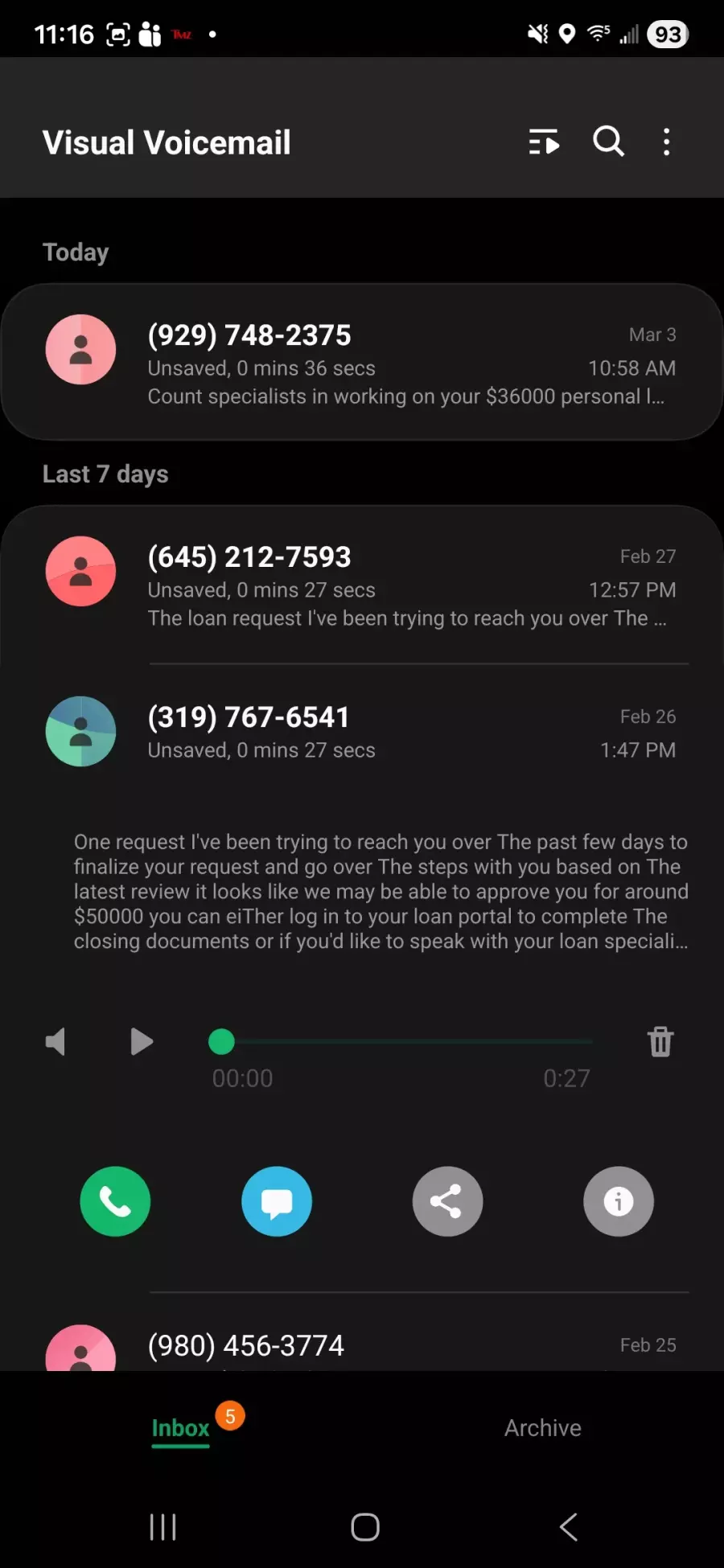
Task: Collapse the (319) 767-6541 voicemail
Action: coord(362,733)
